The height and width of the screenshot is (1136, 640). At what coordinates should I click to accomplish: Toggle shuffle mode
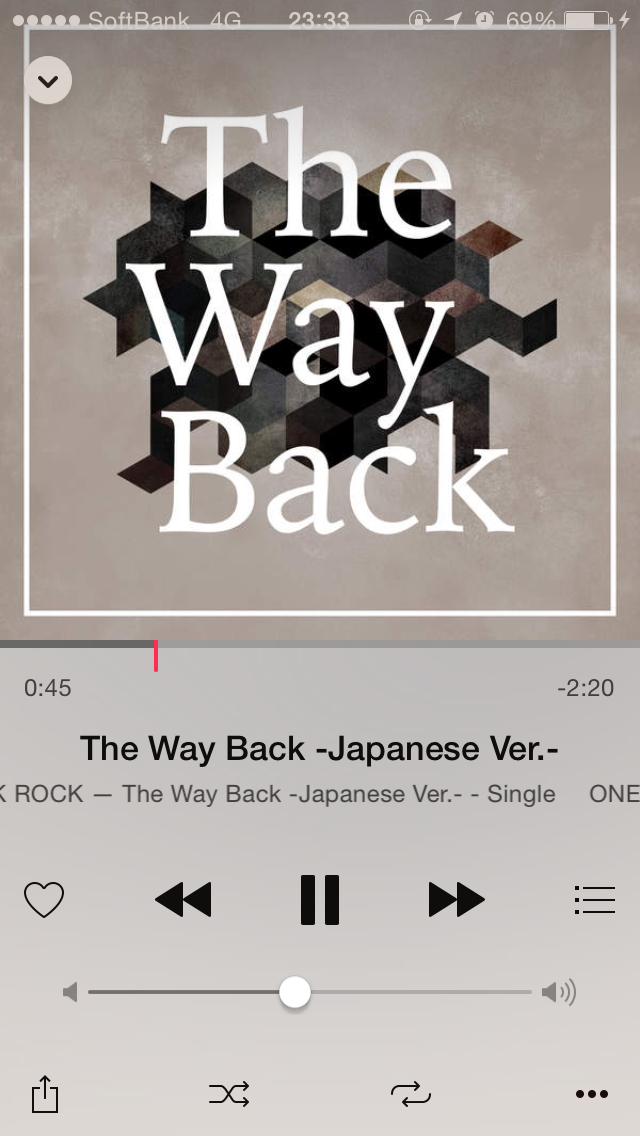[x=229, y=1094]
